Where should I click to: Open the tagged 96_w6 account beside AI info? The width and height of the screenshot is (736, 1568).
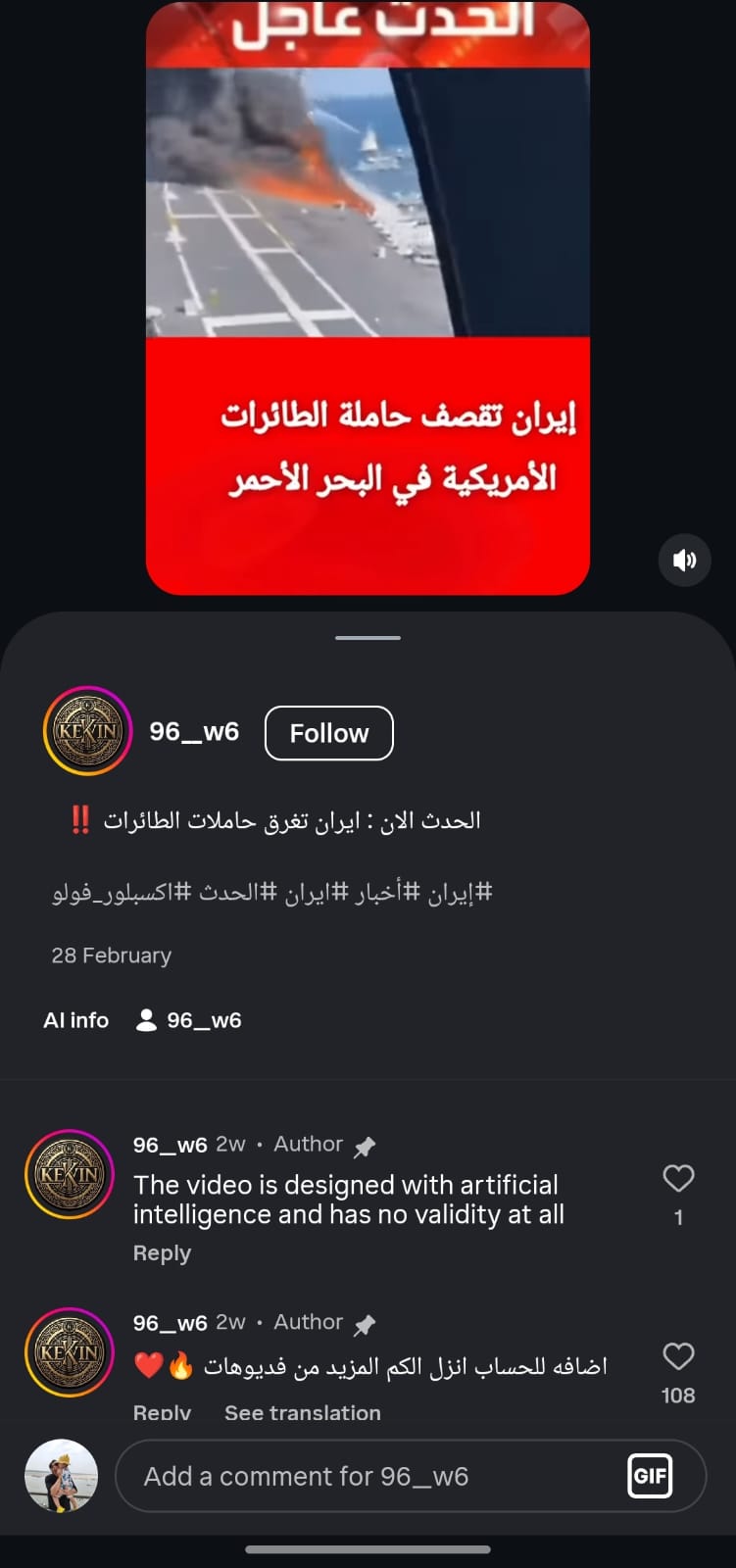pos(188,1020)
